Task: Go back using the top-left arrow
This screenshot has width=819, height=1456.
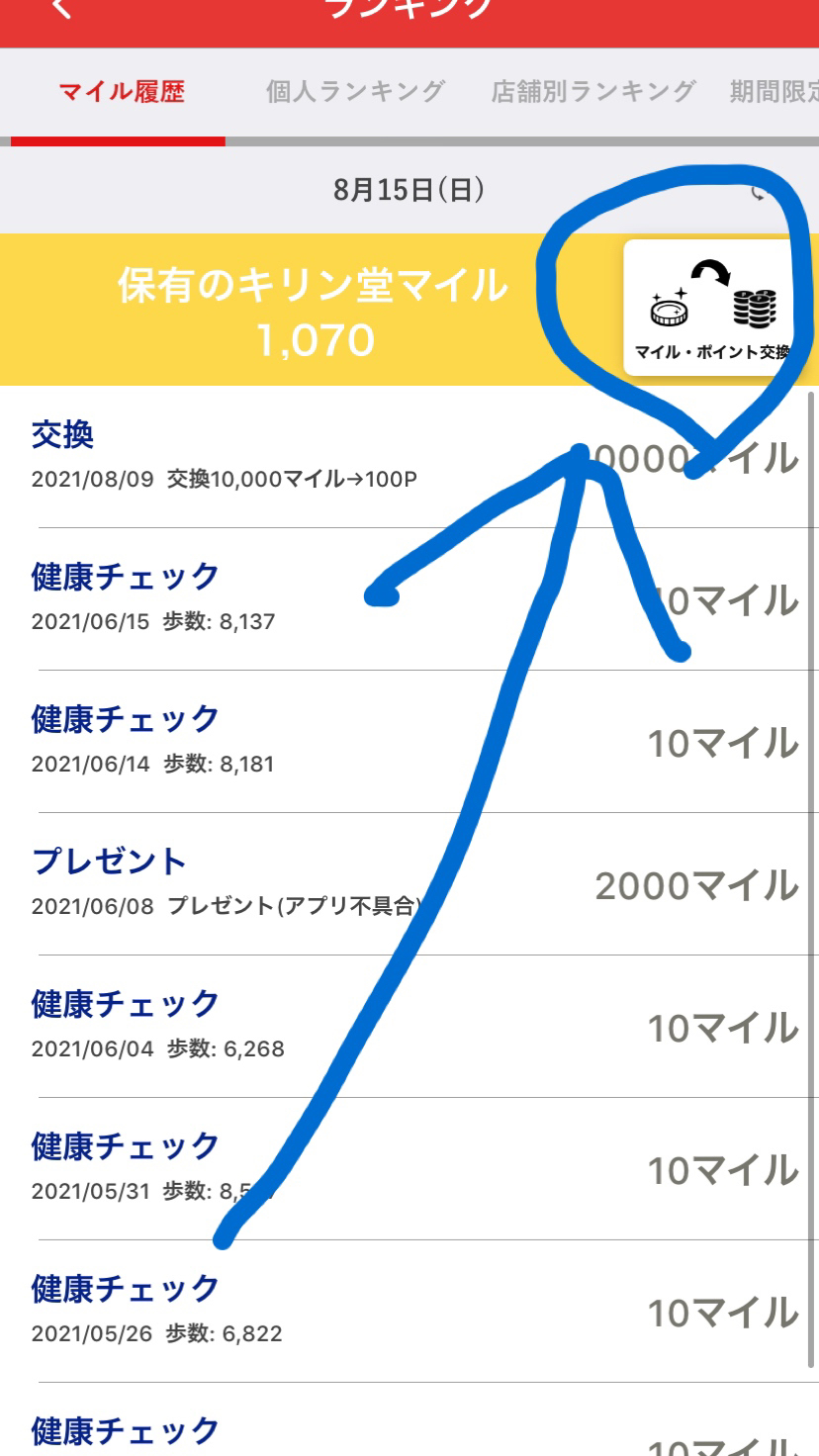Action: click(x=61, y=8)
